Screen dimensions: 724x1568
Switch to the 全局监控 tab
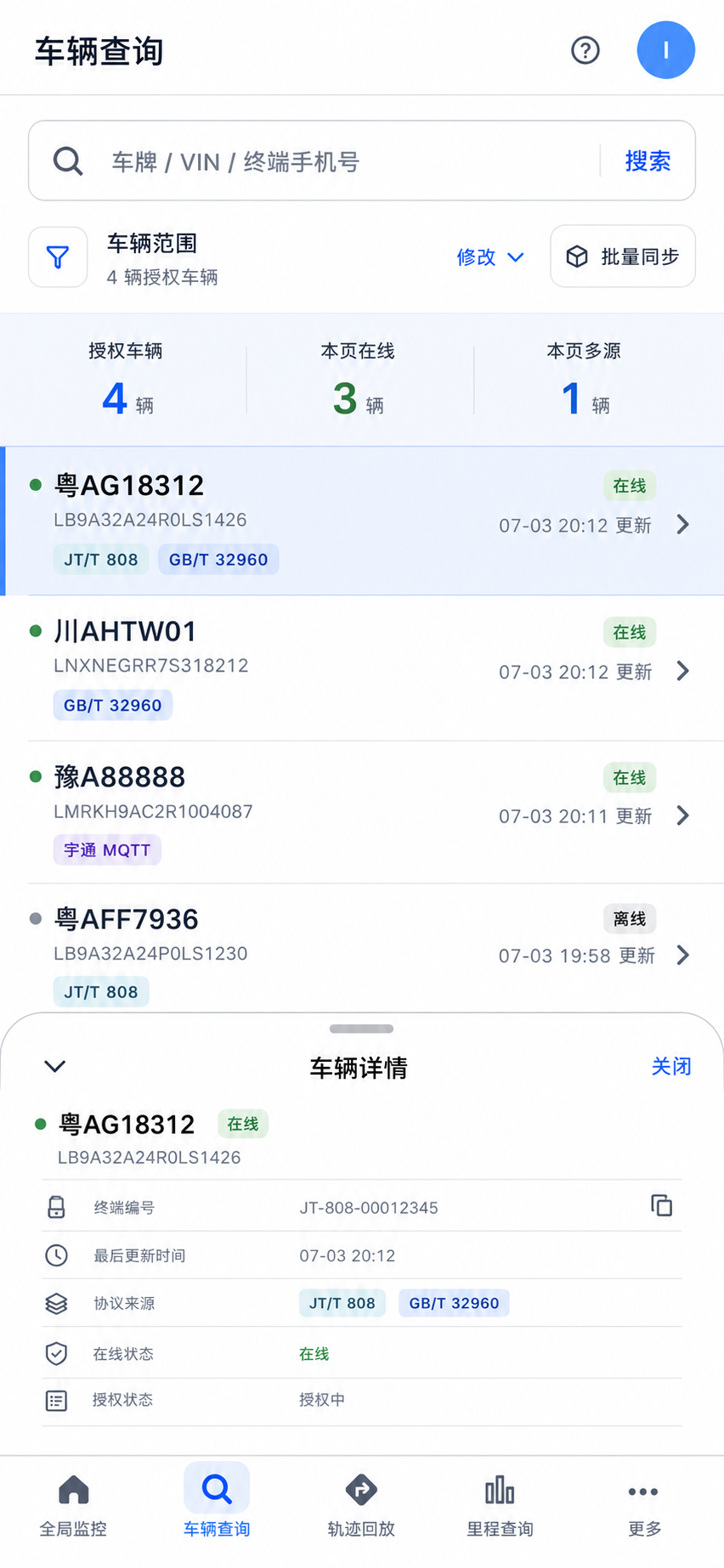click(x=73, y=1506)
